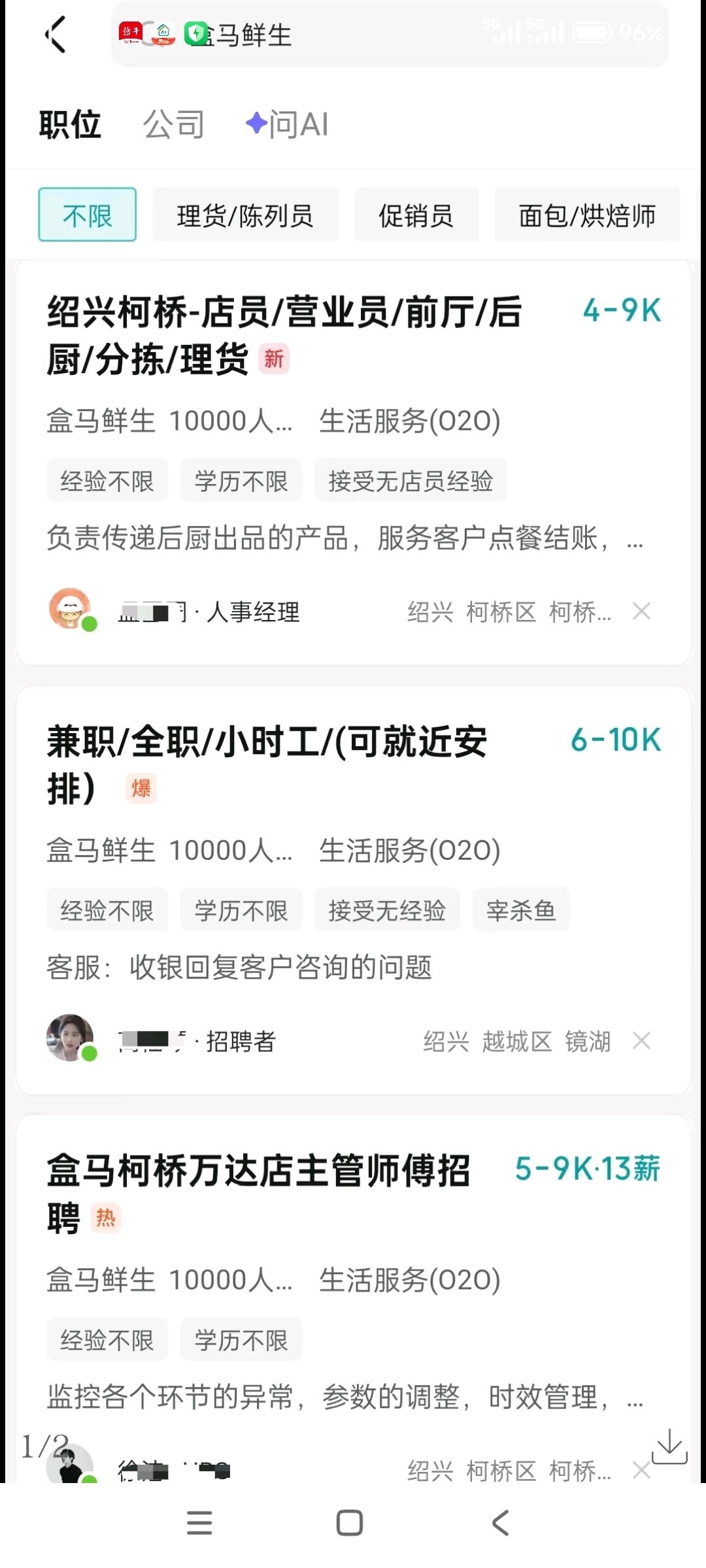Go to the home screen
This screenshot has height=1568, width=706.
[x=350, y=1523]
